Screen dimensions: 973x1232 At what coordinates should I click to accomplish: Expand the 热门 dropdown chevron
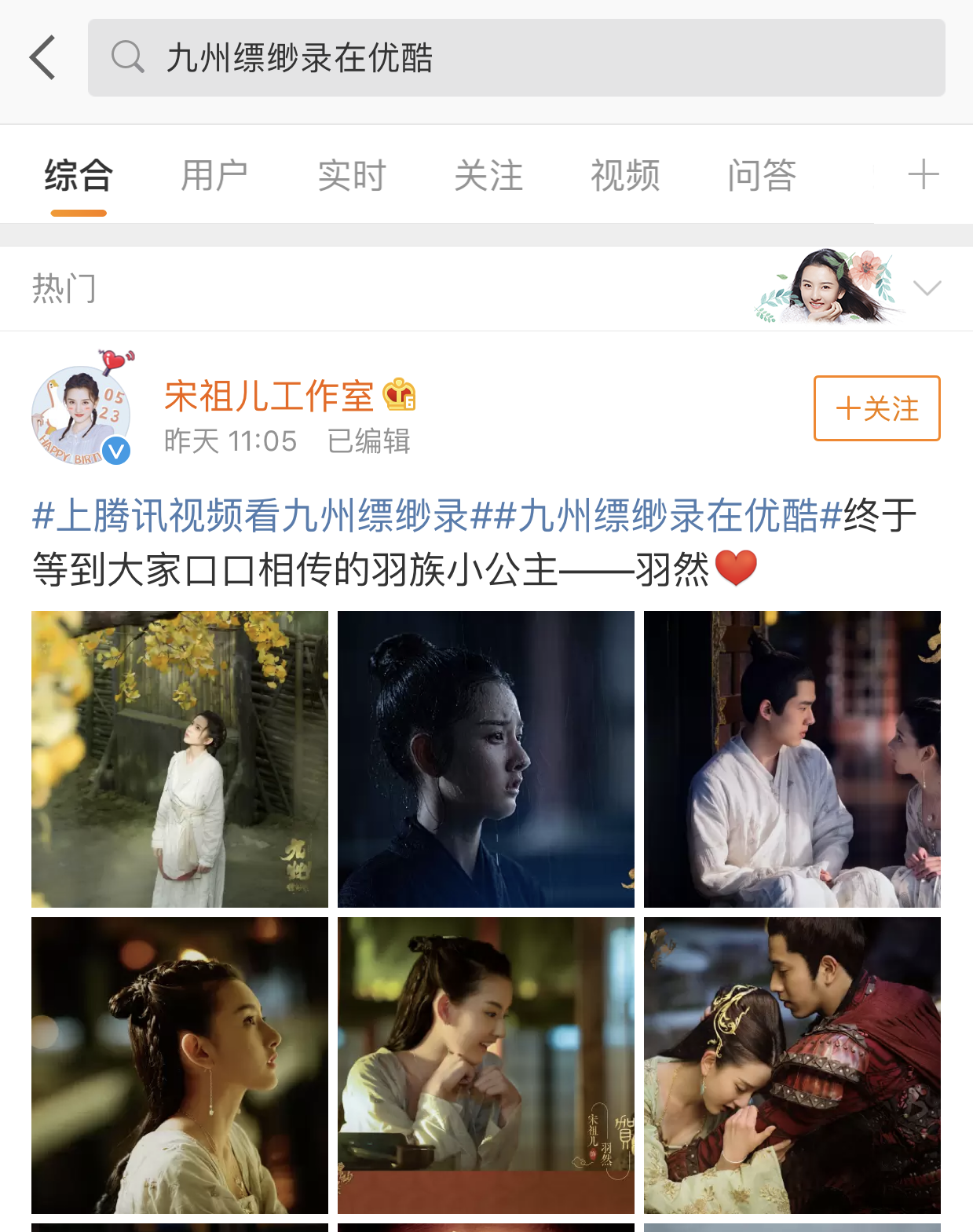[x=927, y=288]
